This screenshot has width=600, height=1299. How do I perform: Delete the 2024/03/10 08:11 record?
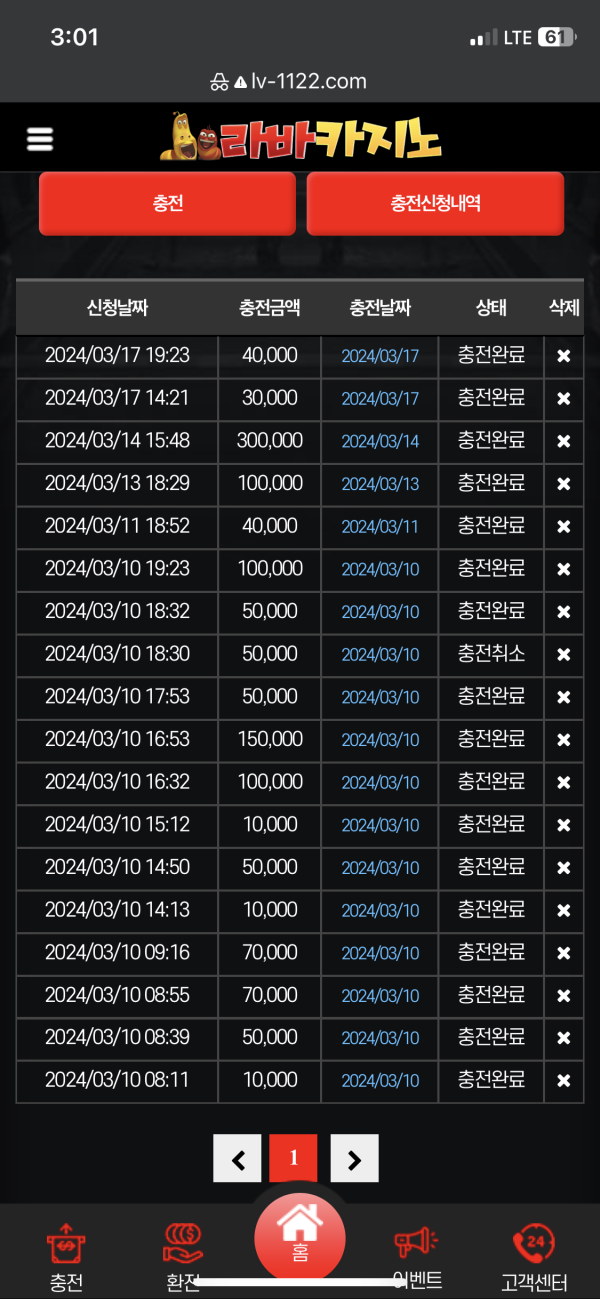coord(564,1081)
